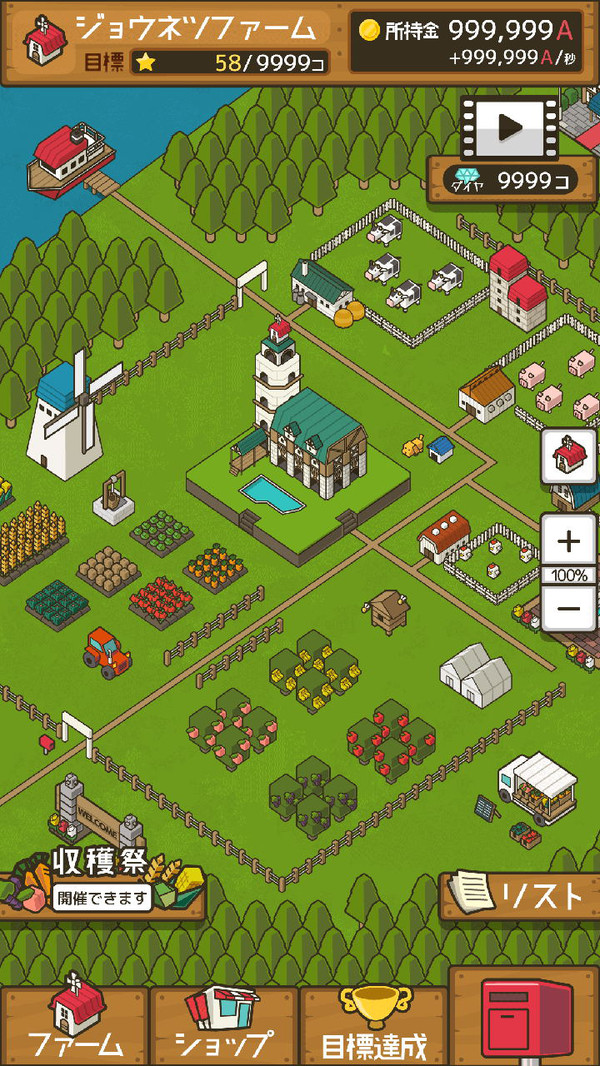Tap the farmhouse icon above the zoom controls

pyautogui.click(x=569, y=458)
